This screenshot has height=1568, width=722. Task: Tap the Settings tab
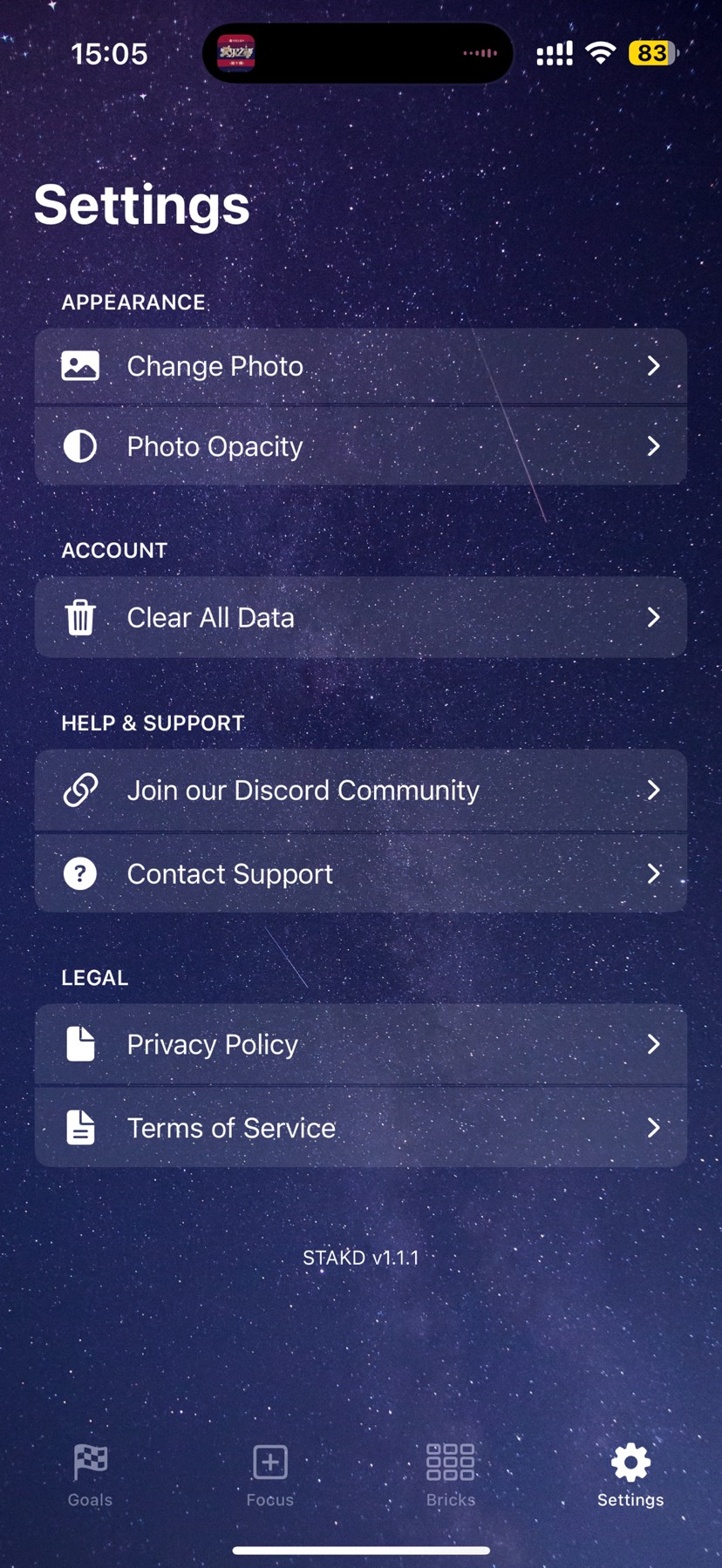(630, 1475)
